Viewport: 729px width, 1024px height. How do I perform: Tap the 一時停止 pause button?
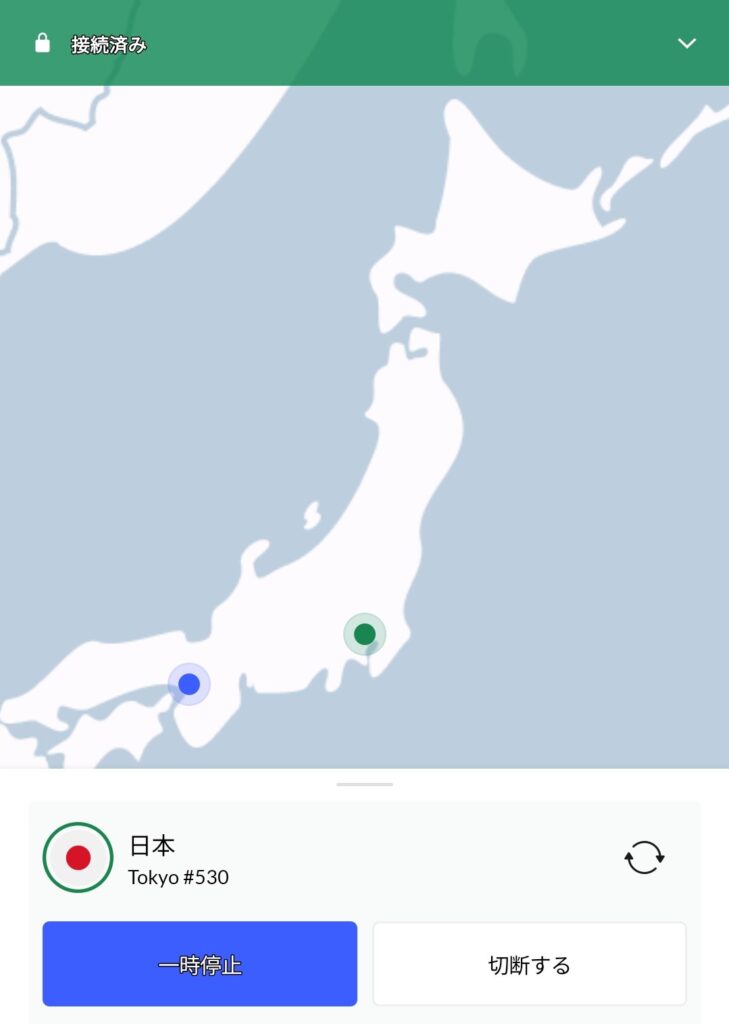pyautogui.click(x=200, y=964)
